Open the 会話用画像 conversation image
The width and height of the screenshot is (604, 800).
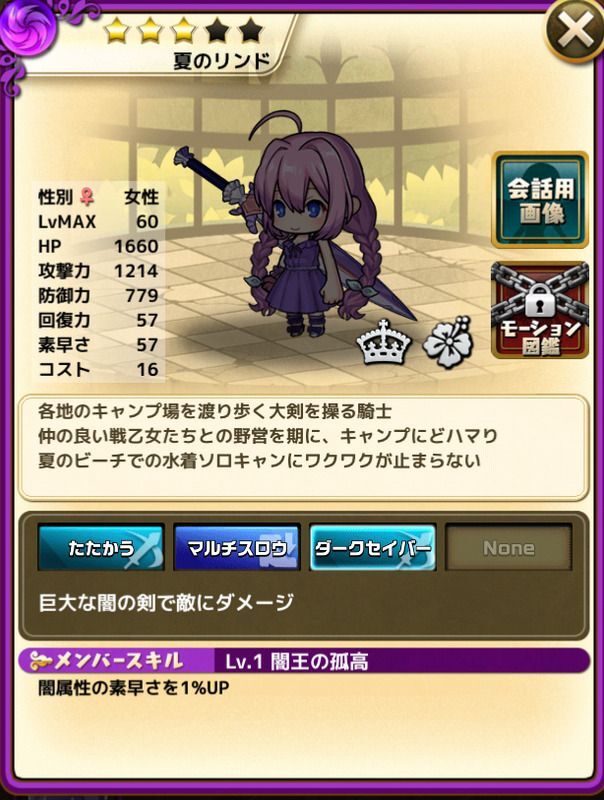point(540,199)
